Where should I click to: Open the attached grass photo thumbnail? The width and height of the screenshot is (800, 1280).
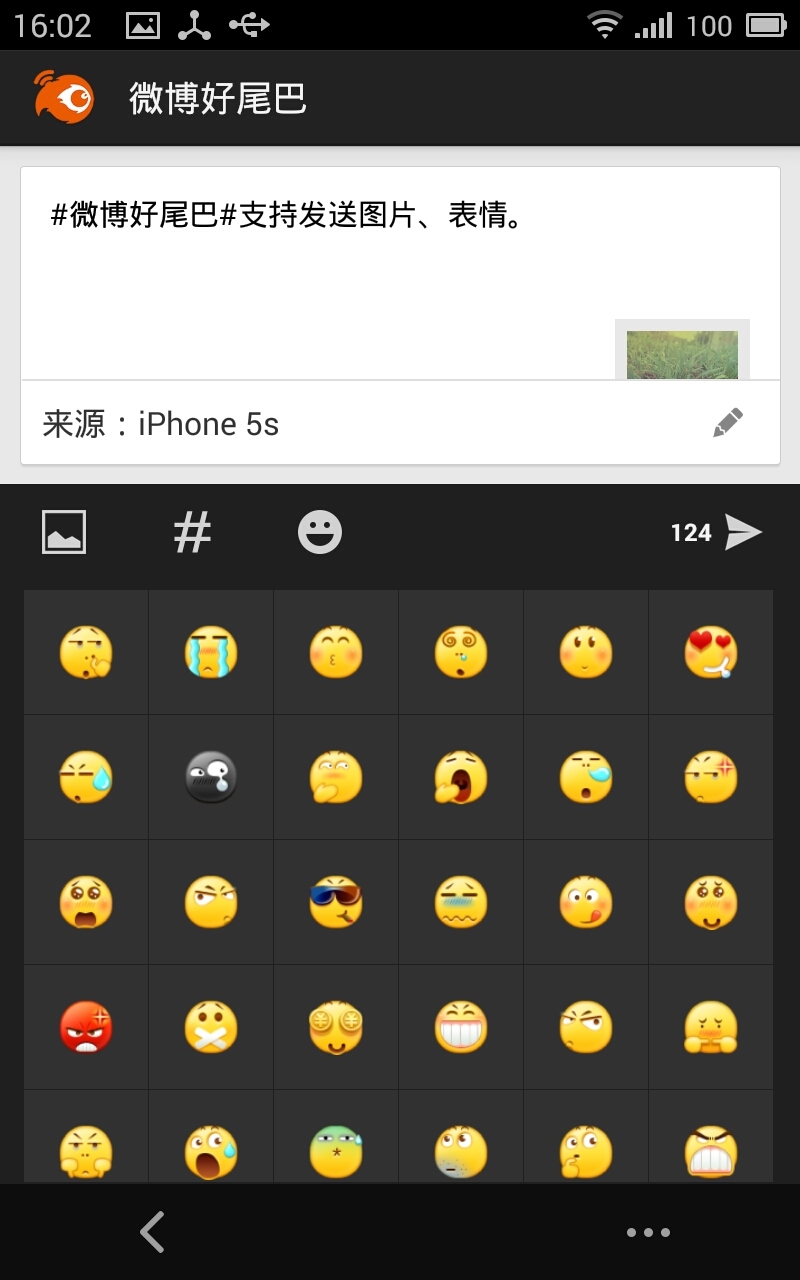(x=682, y=352)
